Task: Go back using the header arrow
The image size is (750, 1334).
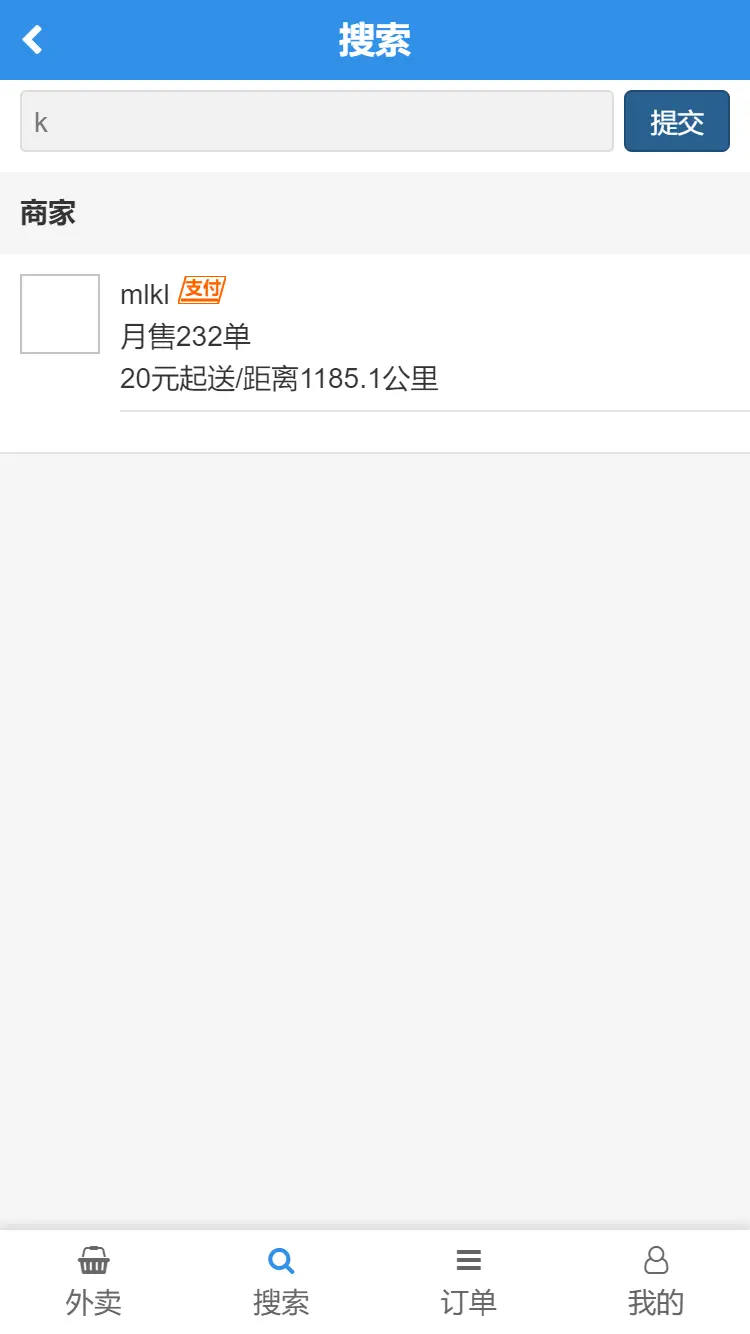Action: pos(33,40)
